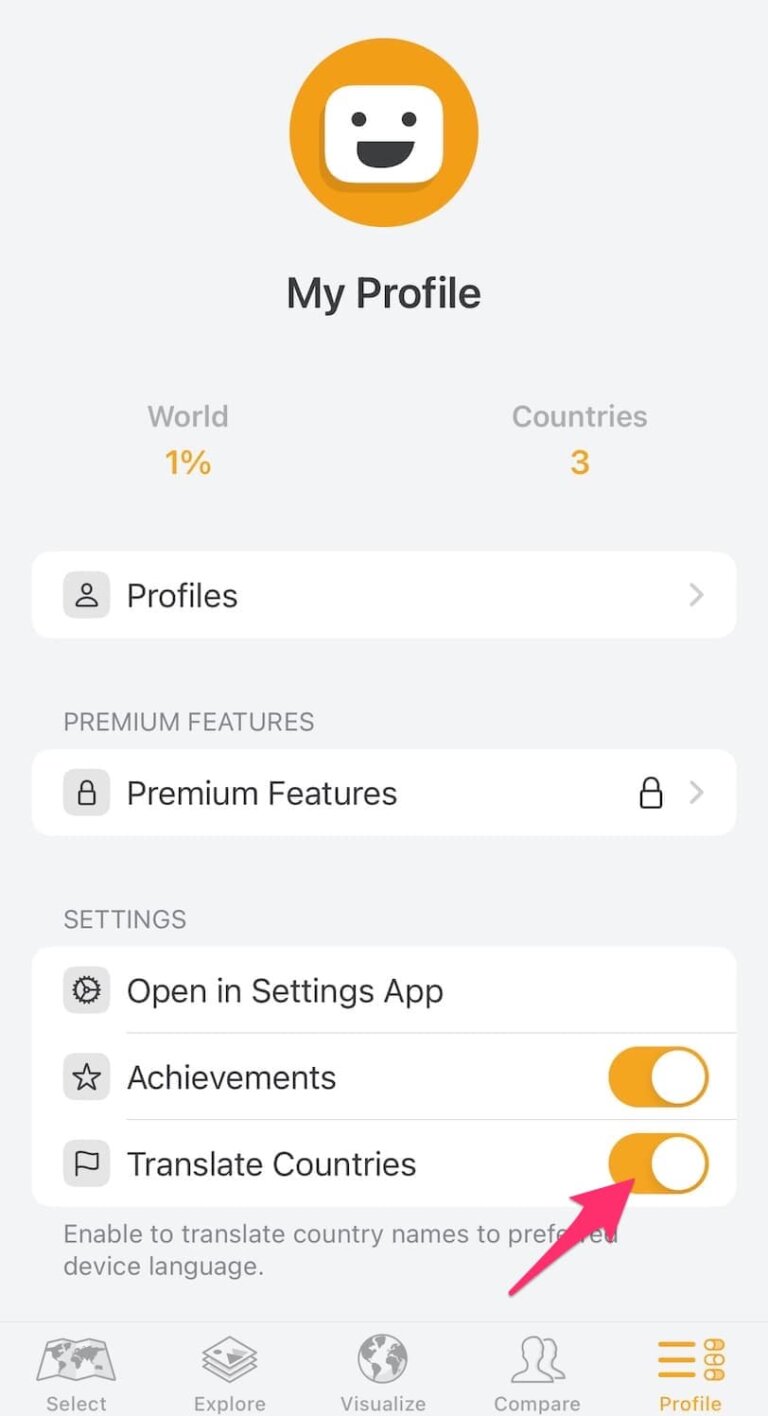Turn off the Achievements switch
Viewport: 768px width, 1416px height.
658,1077
